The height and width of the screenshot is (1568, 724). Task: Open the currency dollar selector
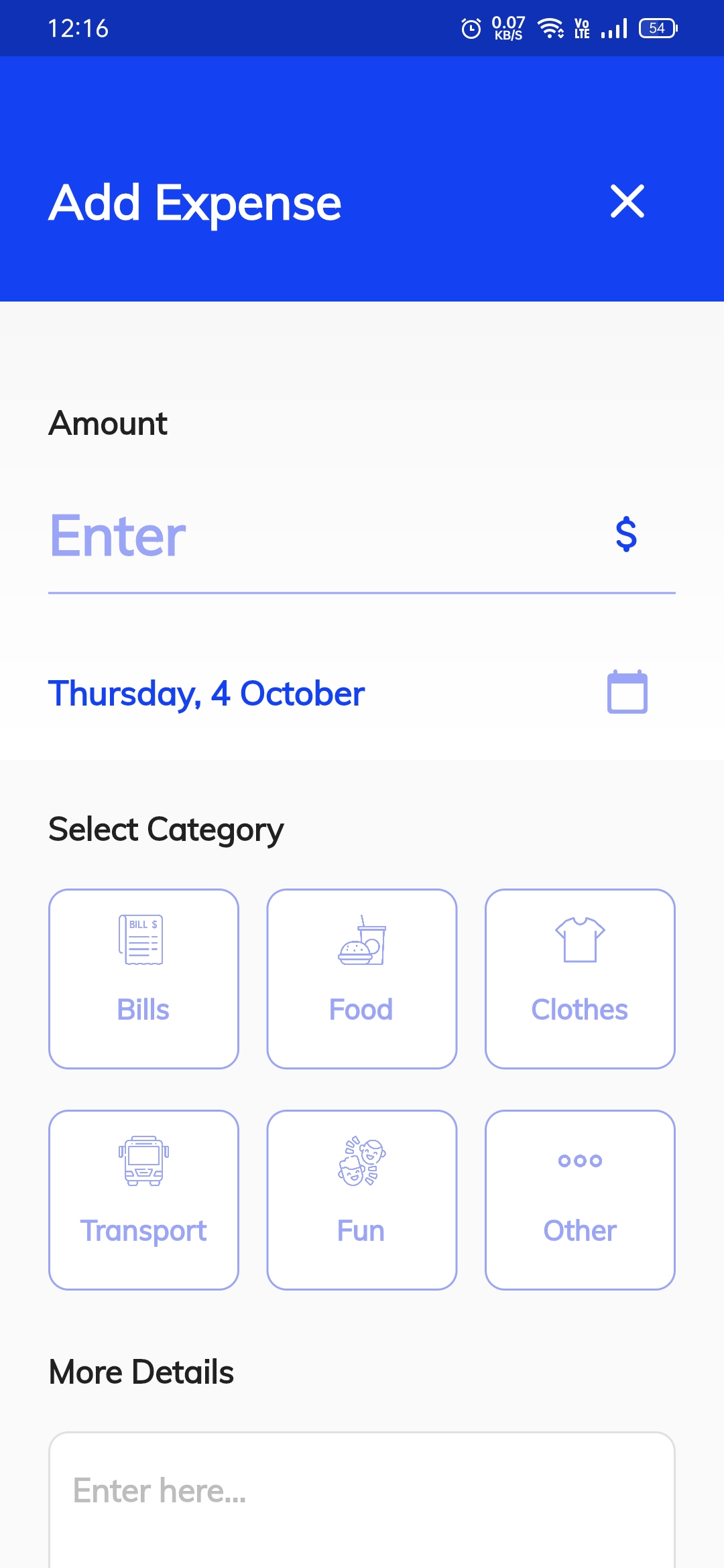pyautogui.click(x=626, y=534)
